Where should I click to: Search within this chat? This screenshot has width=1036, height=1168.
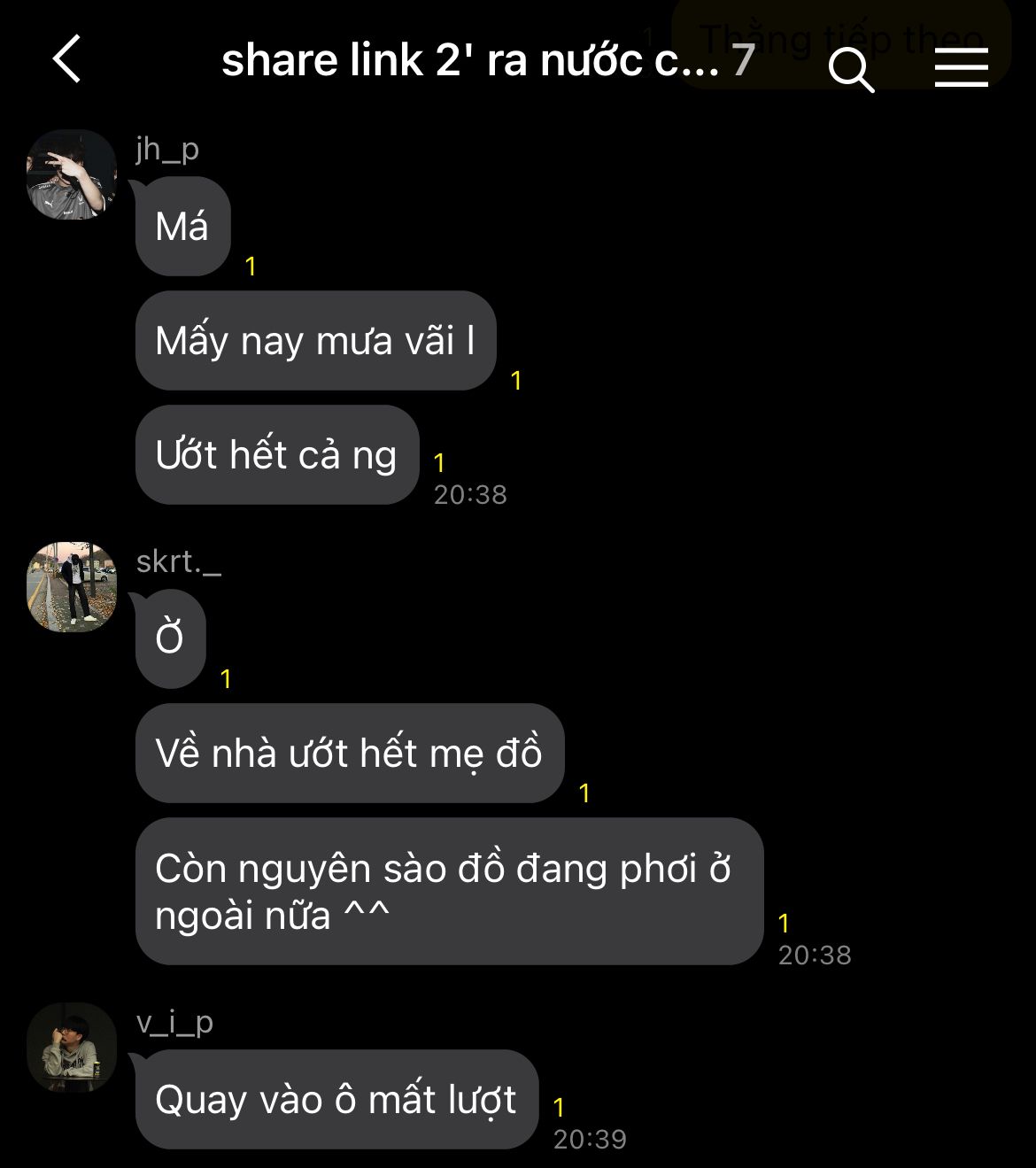pos(851,68)
